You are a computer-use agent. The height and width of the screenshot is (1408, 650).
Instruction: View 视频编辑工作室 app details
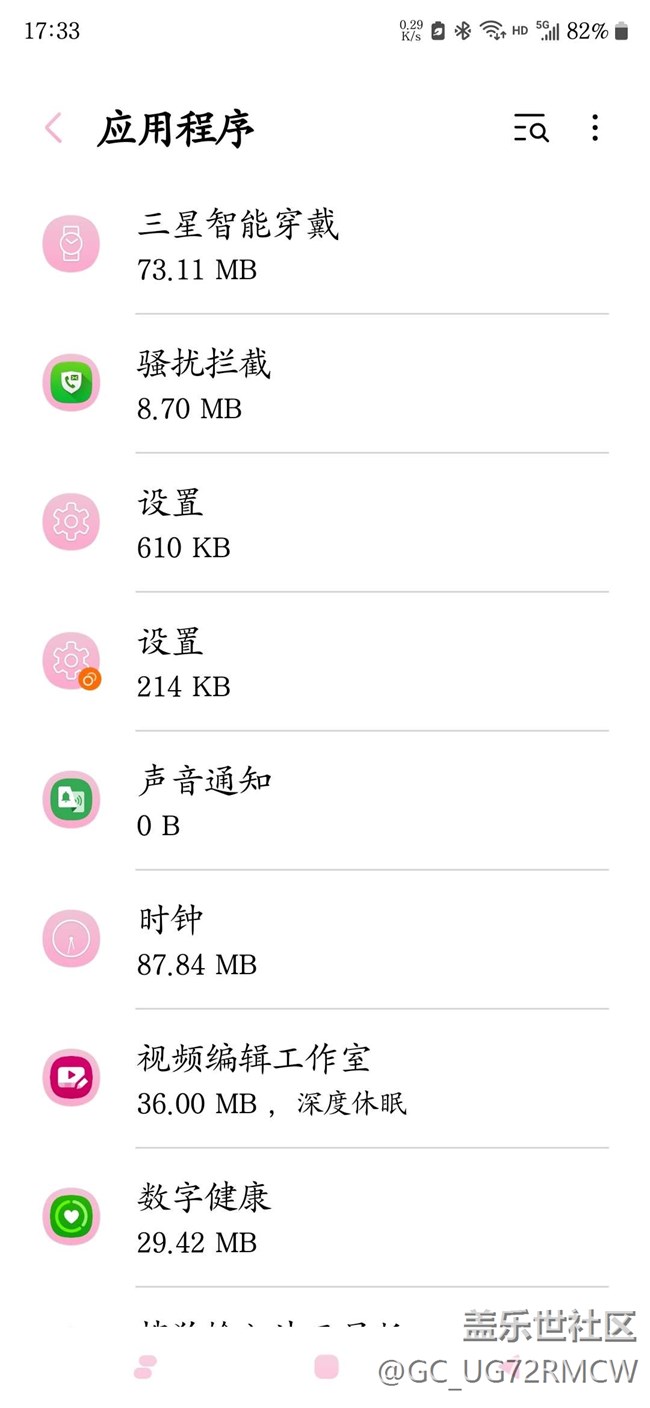325,1078
